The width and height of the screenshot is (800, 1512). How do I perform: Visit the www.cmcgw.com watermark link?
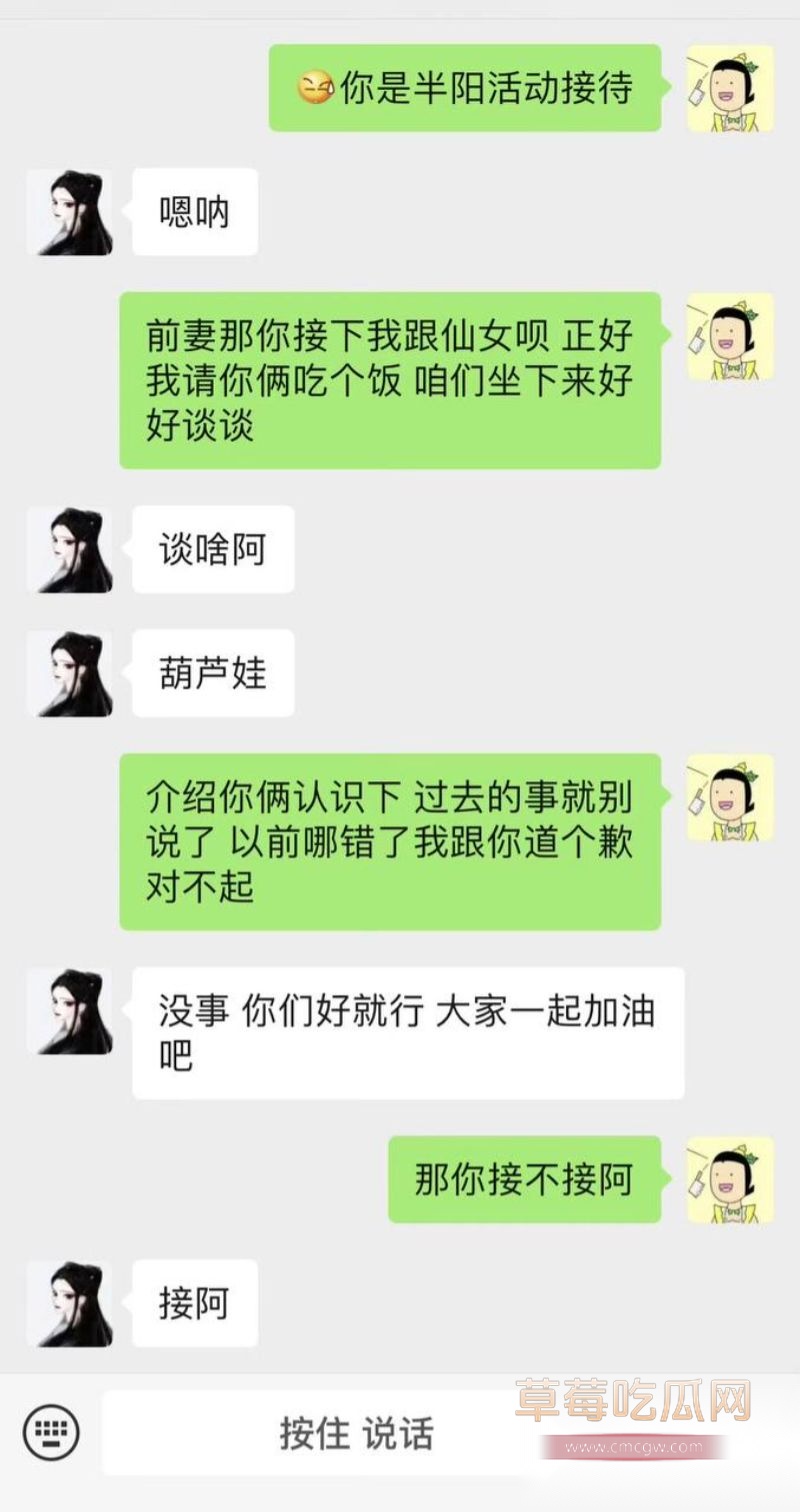[631, 1444]
